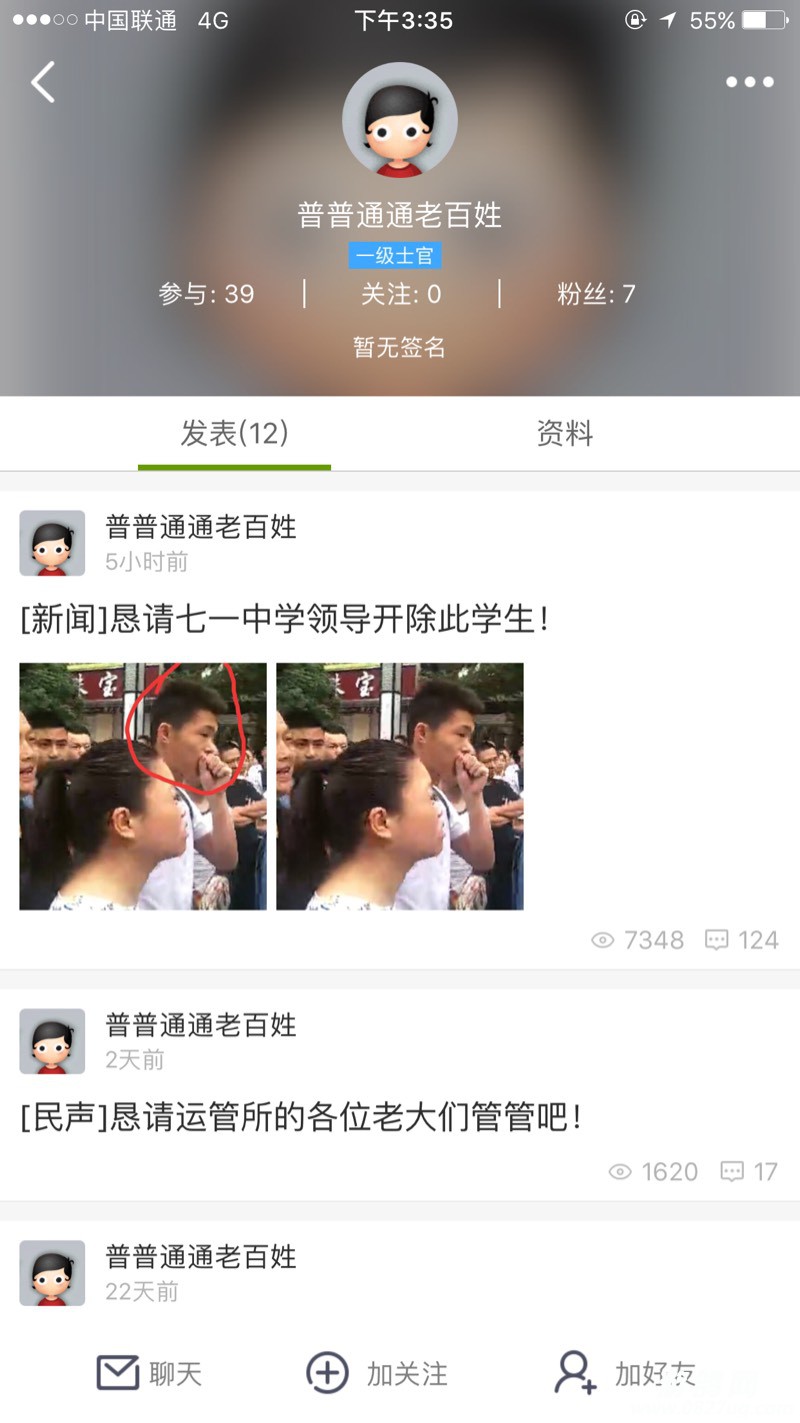Viewport: 800px width, 1423px height.
Task: Tap the profile avatar at the top
Action: 400,121
